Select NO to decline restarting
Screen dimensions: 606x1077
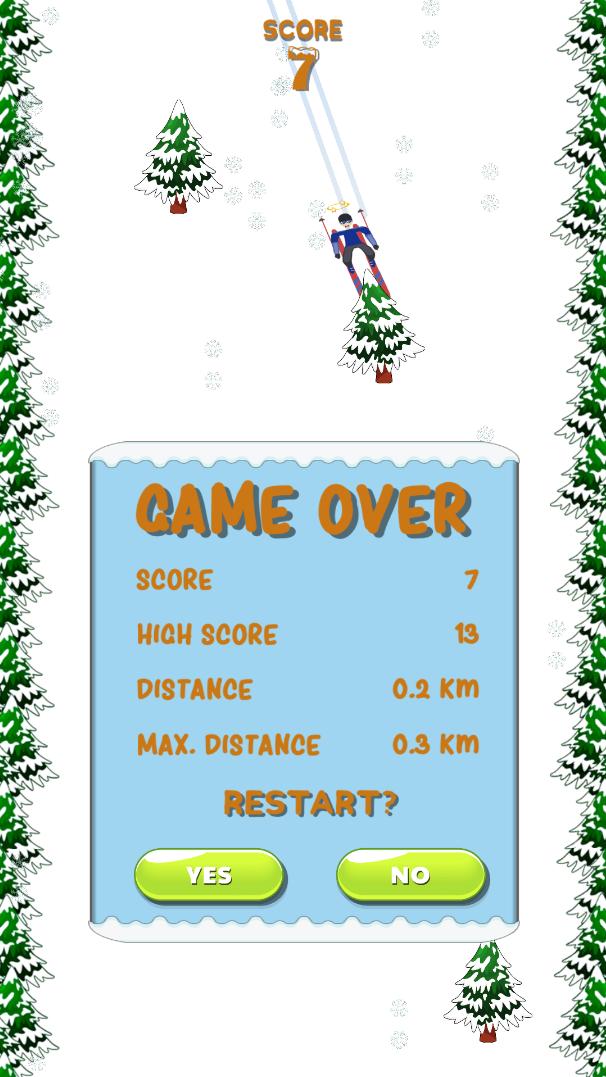[411, 875]
